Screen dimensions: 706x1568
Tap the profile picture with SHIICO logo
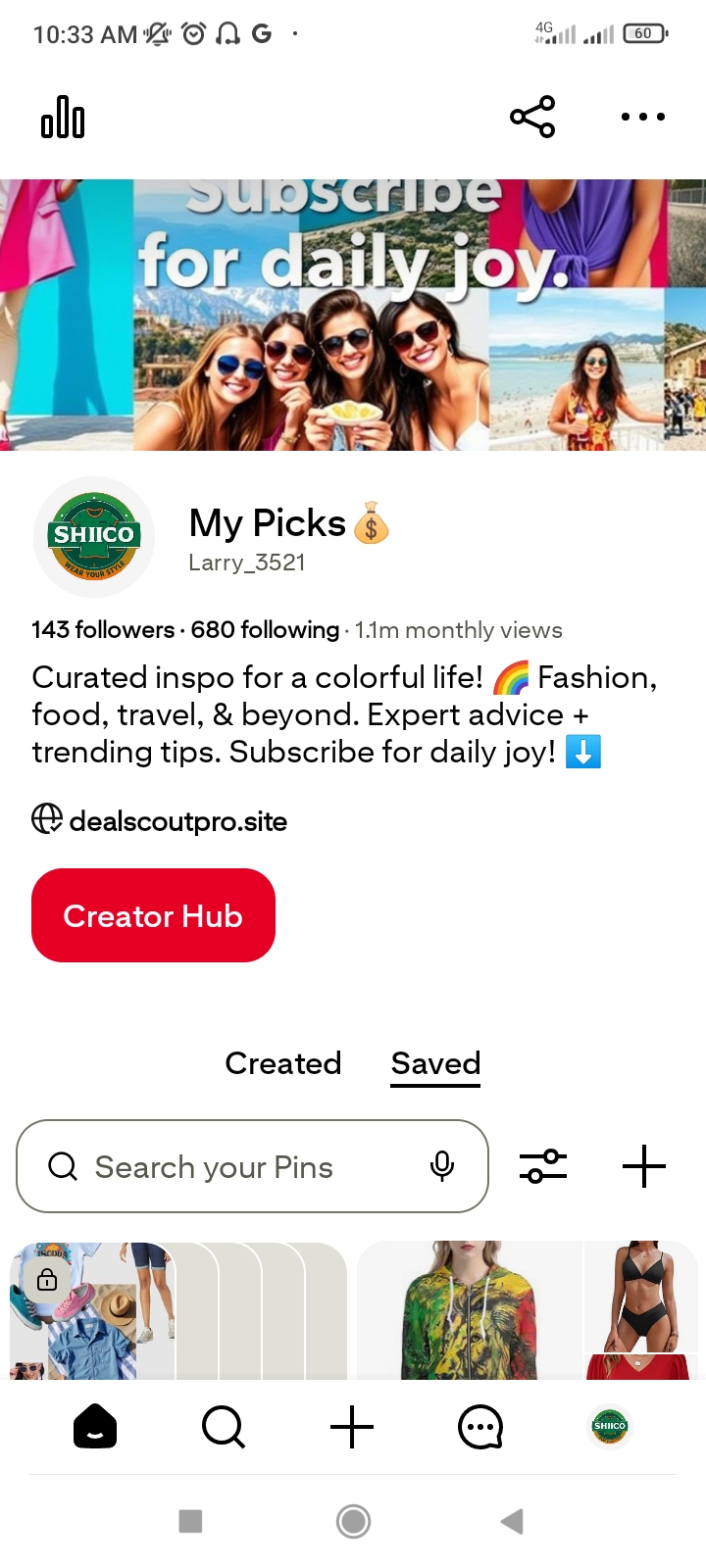(x=94, y=536)
